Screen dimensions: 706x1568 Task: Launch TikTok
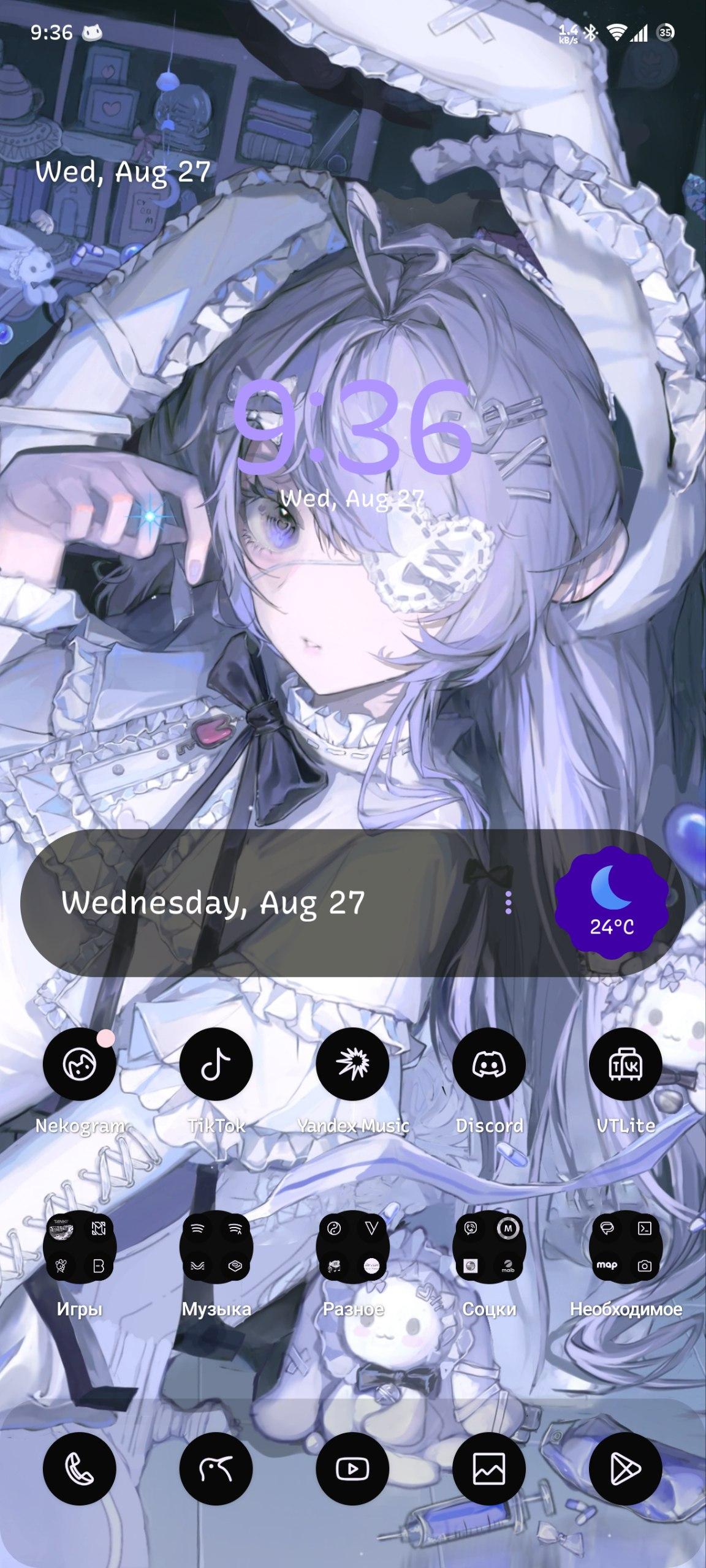(216, 1065)
